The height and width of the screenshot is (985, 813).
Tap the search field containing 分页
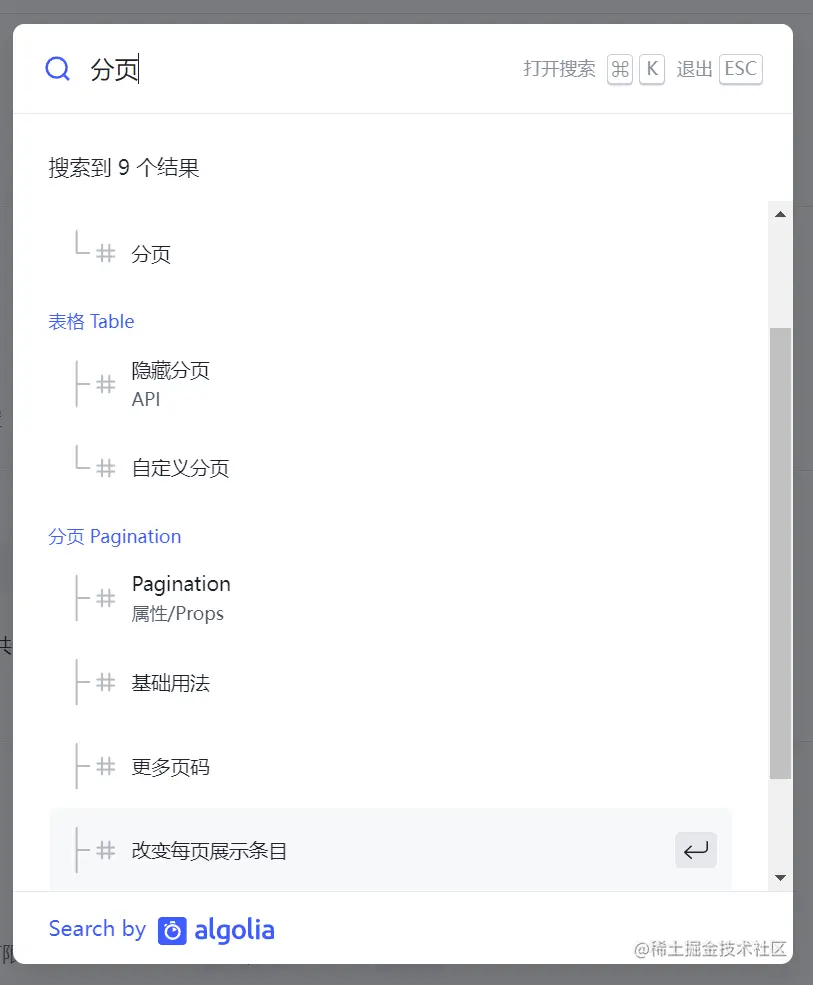click(300, 69)
